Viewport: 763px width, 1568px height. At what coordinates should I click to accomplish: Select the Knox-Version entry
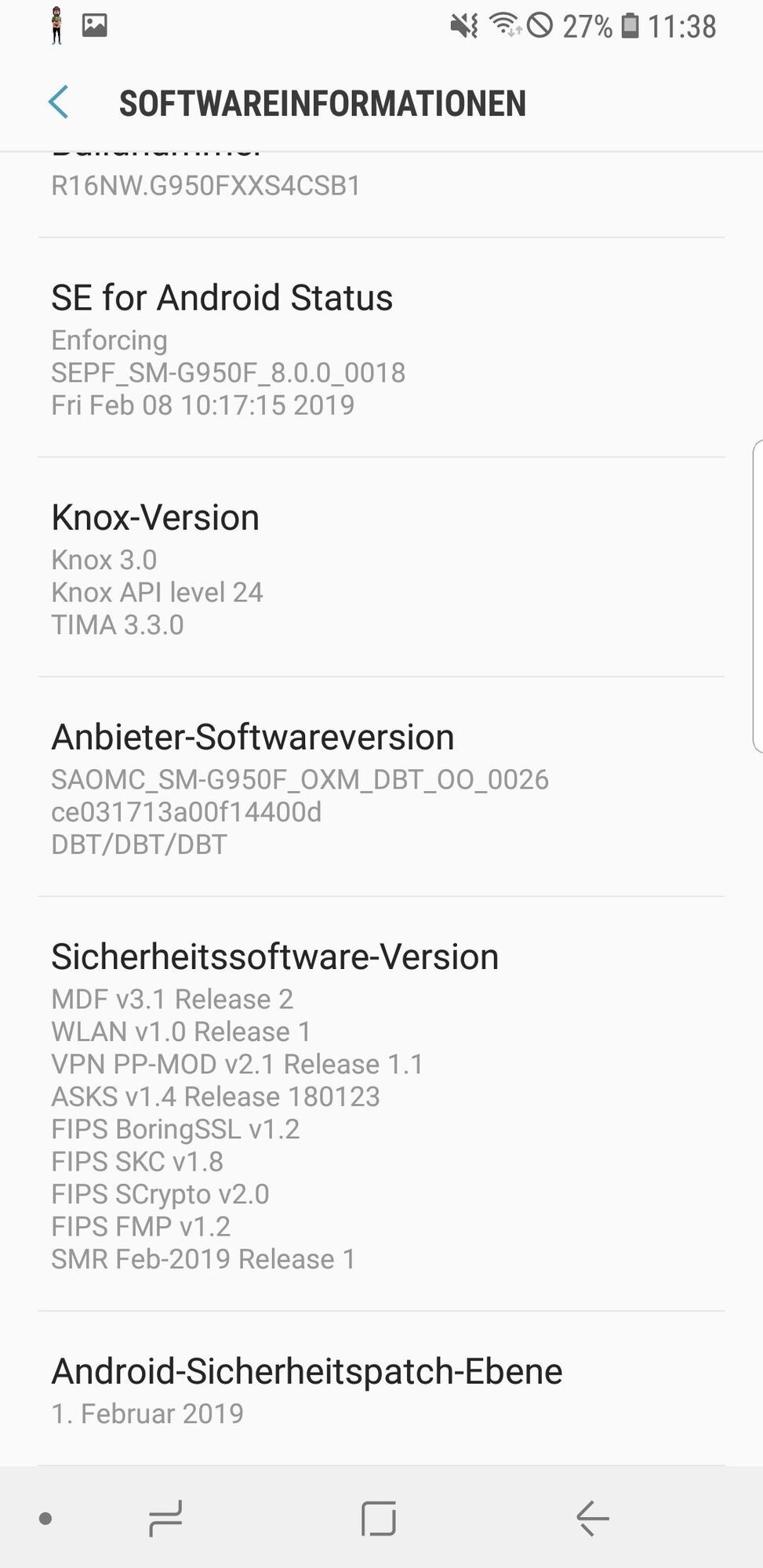381,568
